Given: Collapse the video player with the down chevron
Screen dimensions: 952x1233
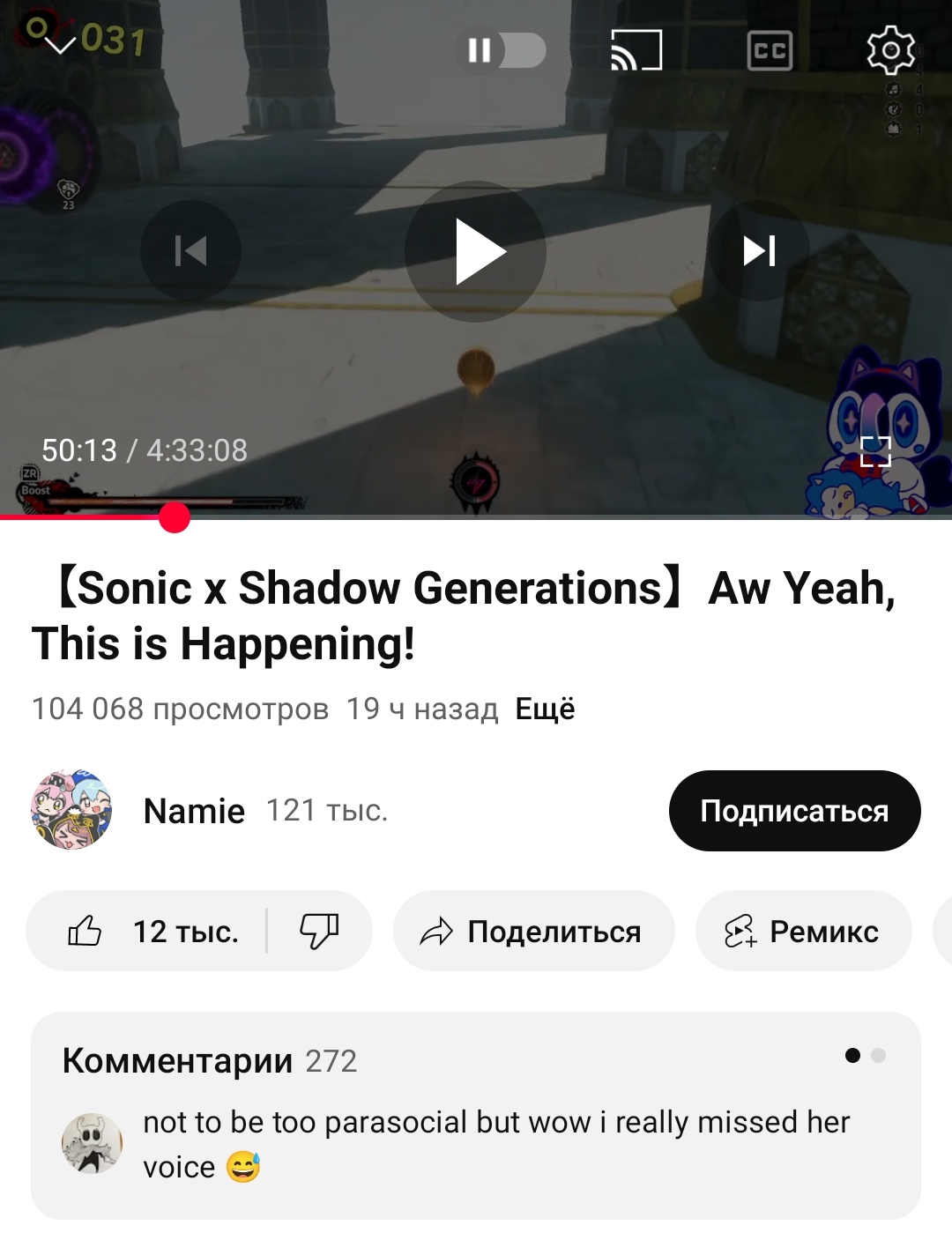Looking at the screenshot, I should click(61, 45).
